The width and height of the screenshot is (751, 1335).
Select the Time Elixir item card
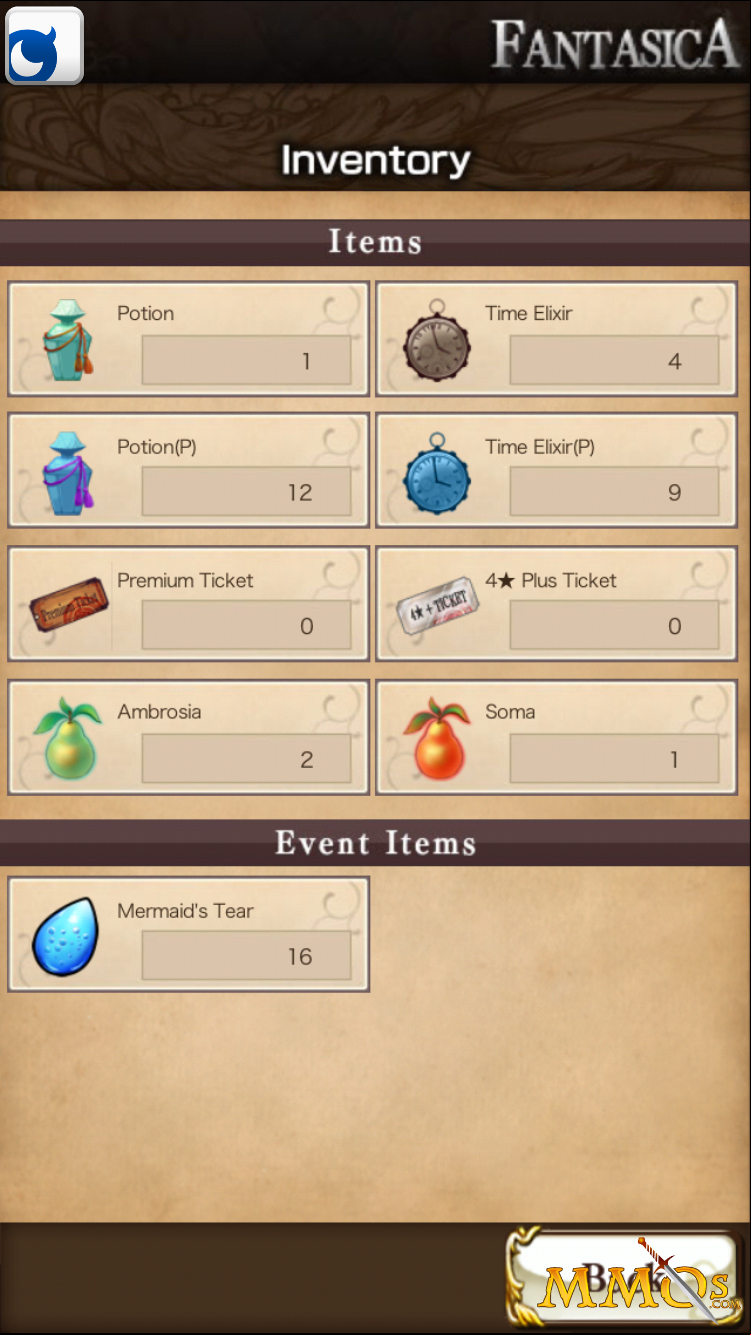557,338
